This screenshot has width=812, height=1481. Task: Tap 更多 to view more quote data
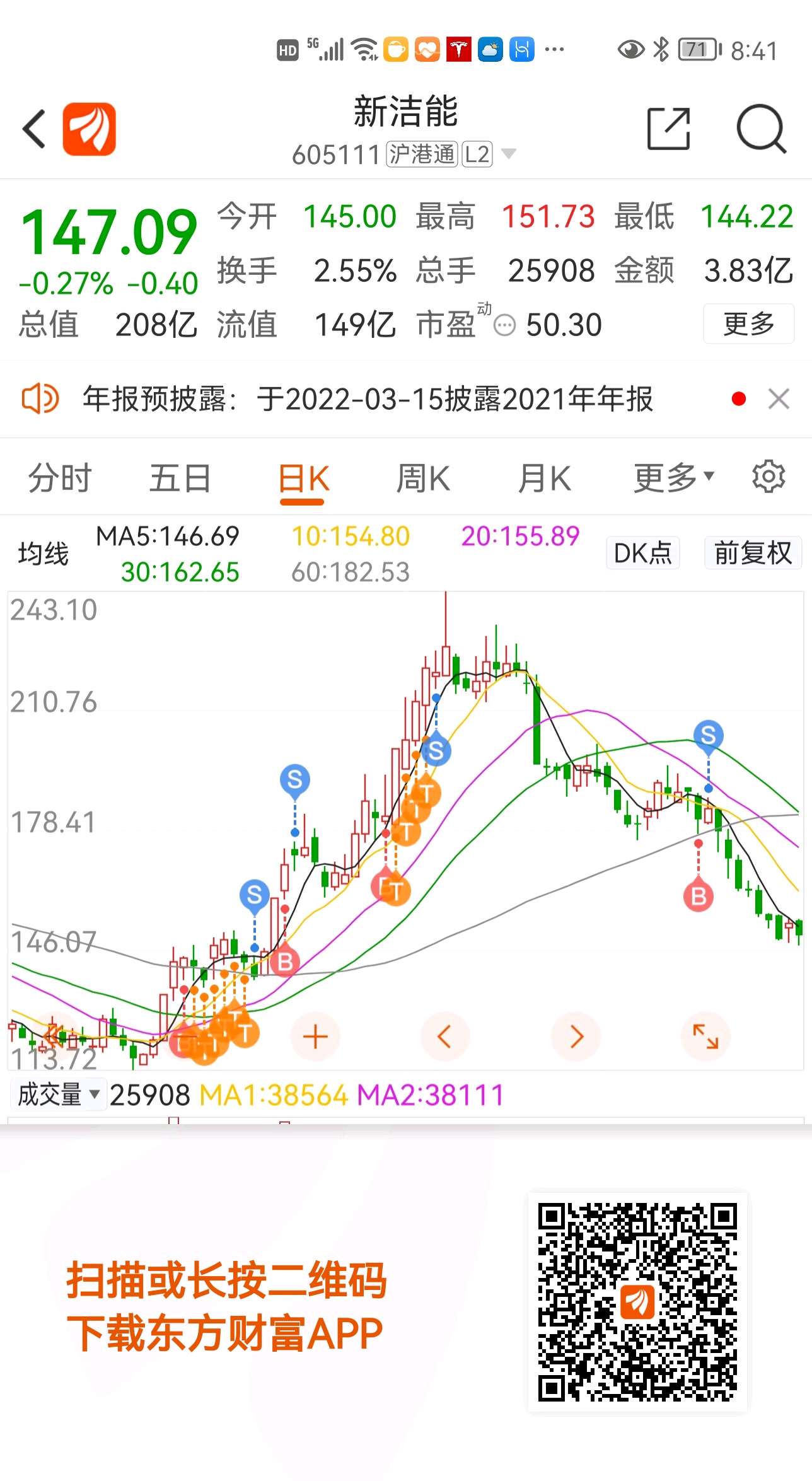click(748, 323)
